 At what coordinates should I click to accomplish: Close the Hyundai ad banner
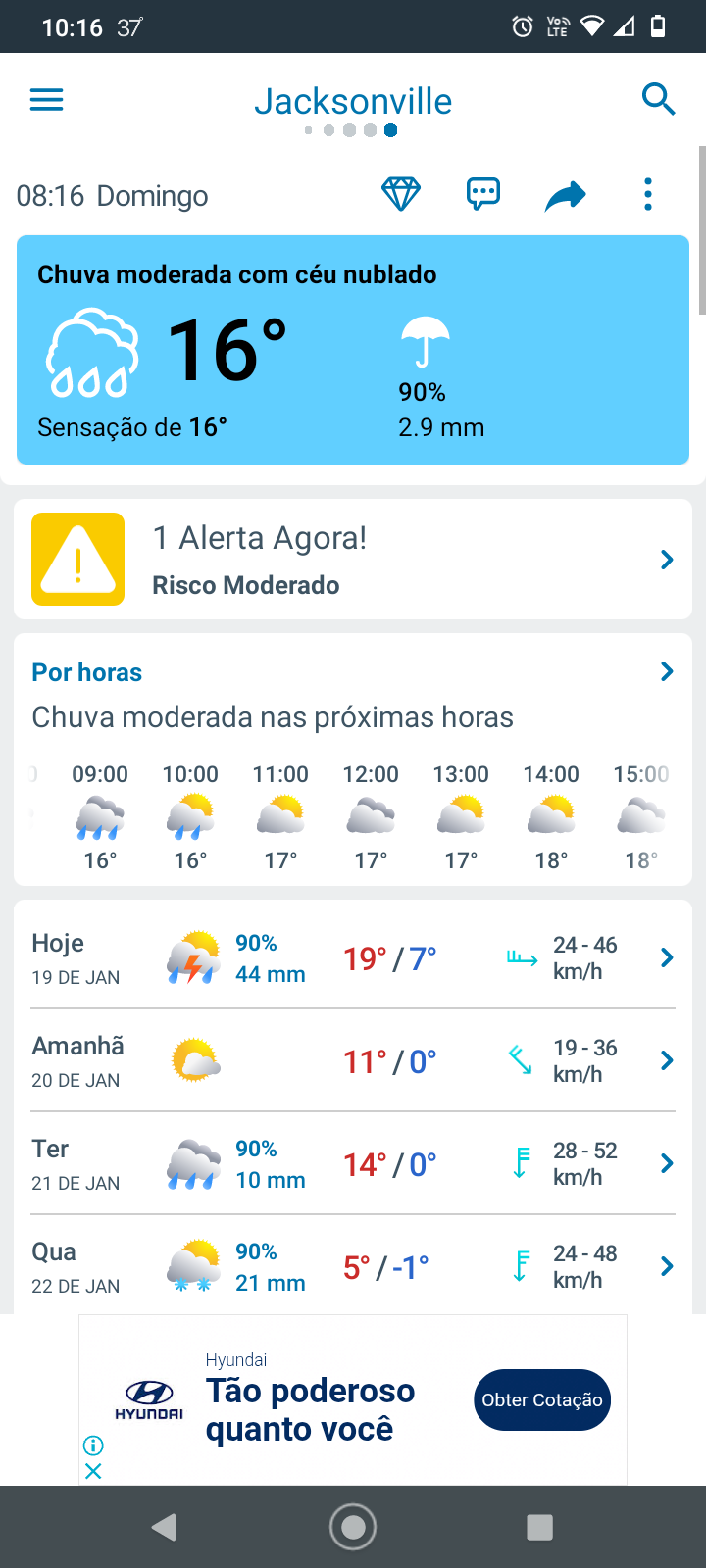pyautogui.click(x=93, y=1470)
